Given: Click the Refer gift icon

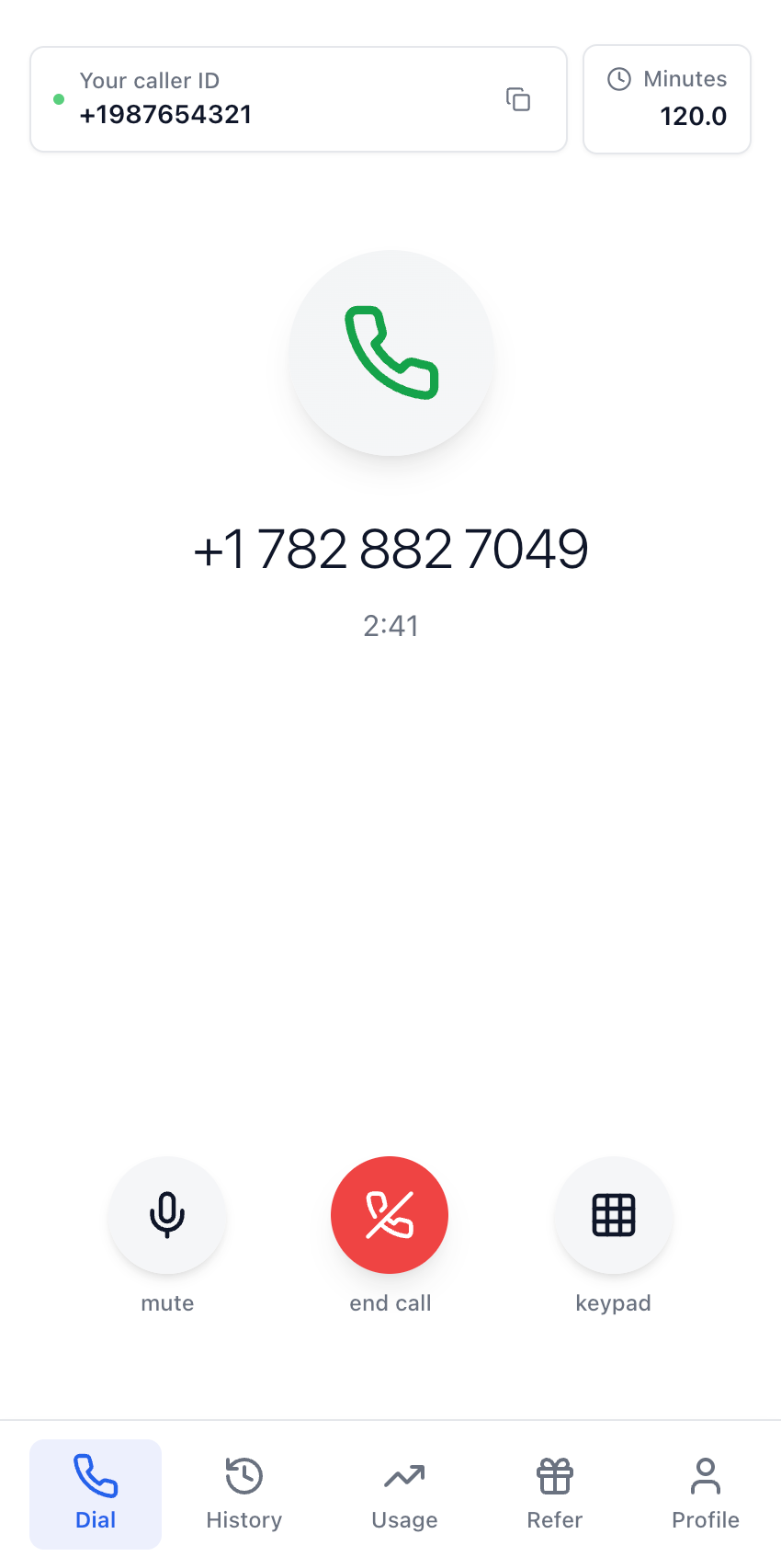Looking at the screenshot, I should pyautogui.click(x=554, y=1474).
